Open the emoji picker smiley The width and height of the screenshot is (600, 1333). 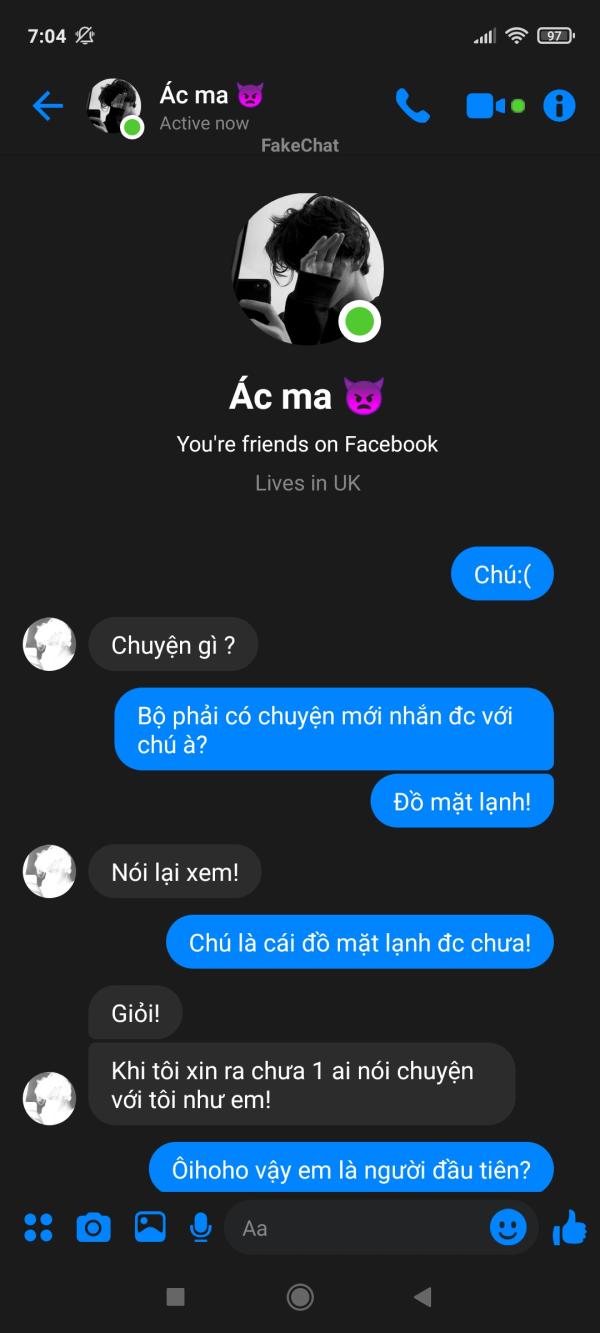click(508, 1227)
